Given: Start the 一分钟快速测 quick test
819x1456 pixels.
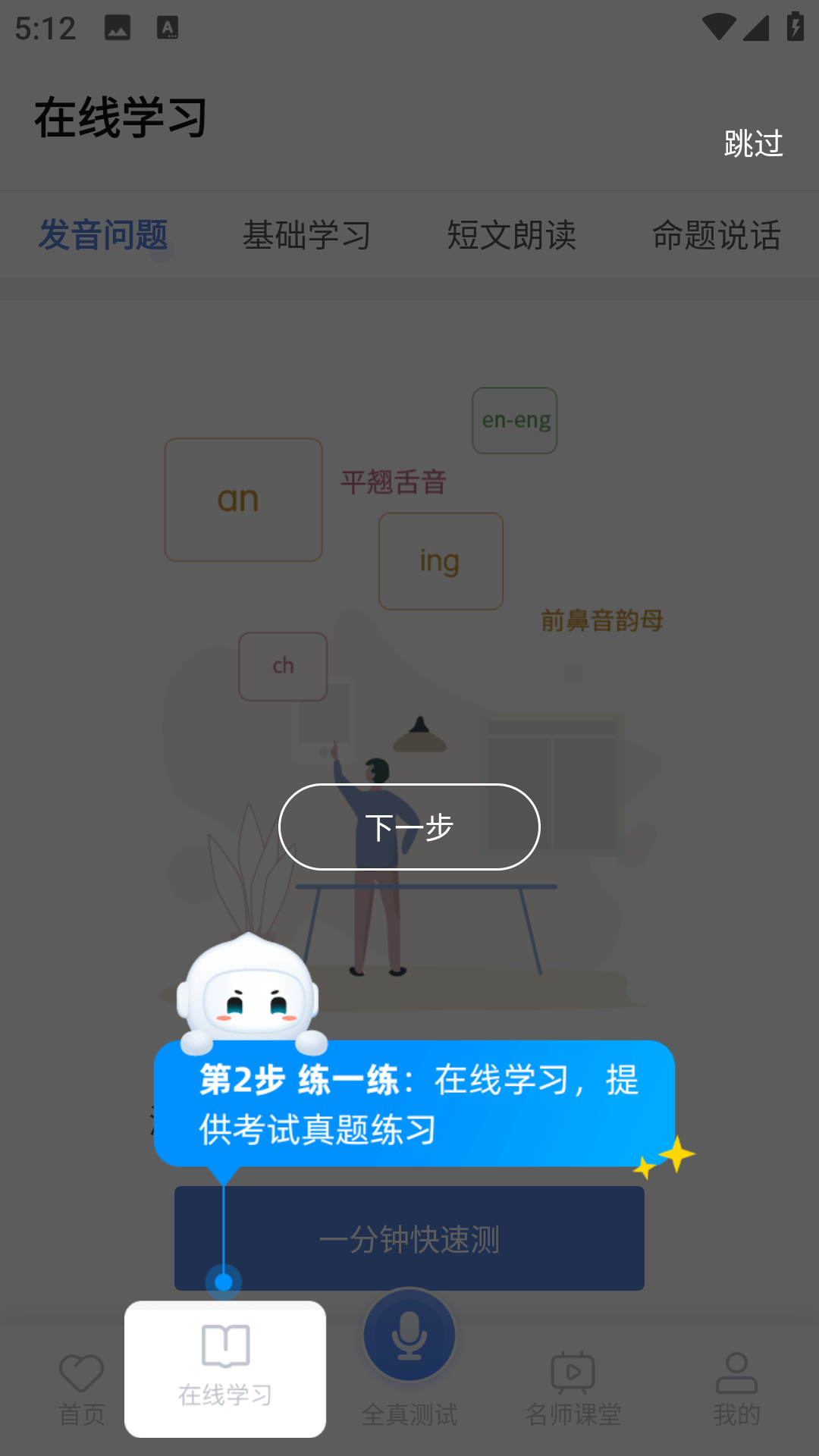Looking at the screenshot, I should tap(409, 1239).
